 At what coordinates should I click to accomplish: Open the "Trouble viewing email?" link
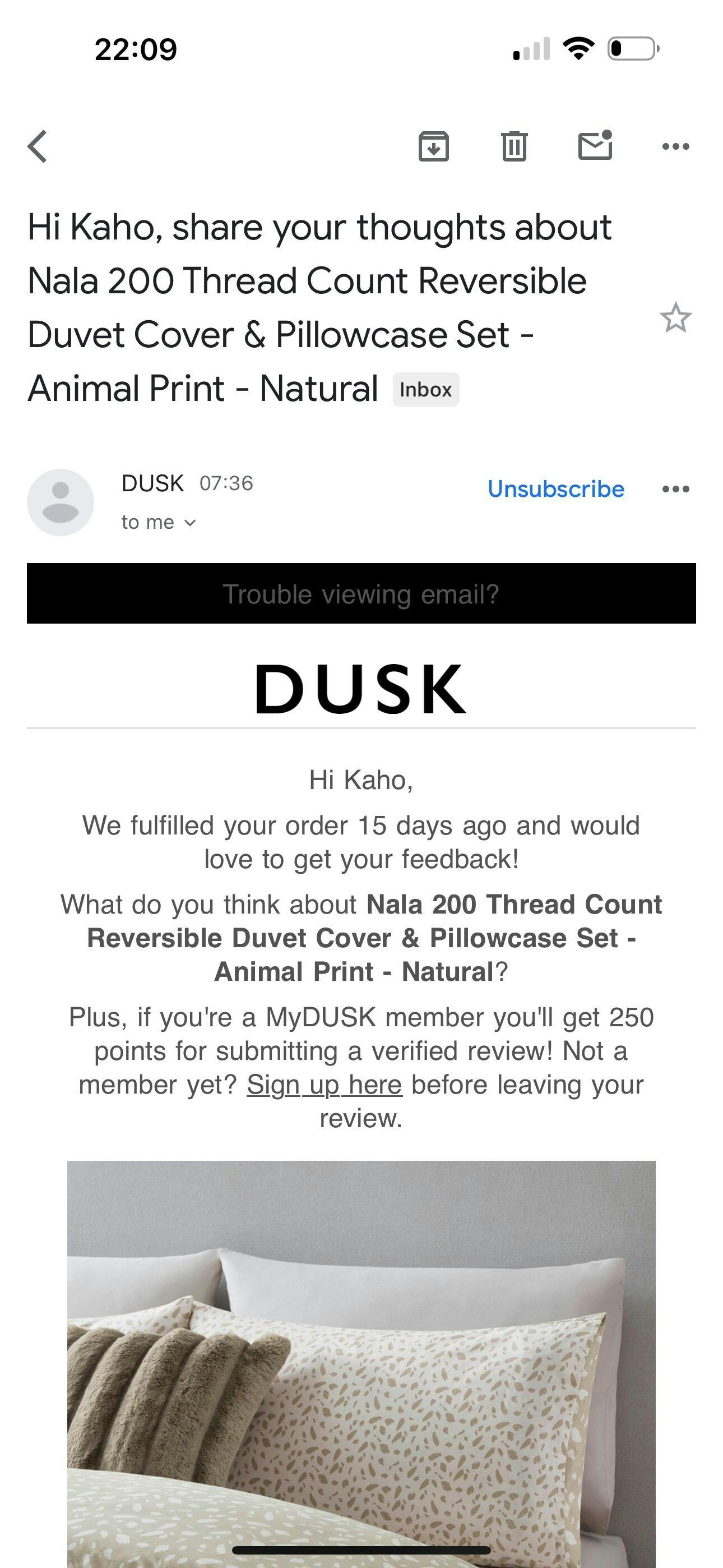(361, 594)
